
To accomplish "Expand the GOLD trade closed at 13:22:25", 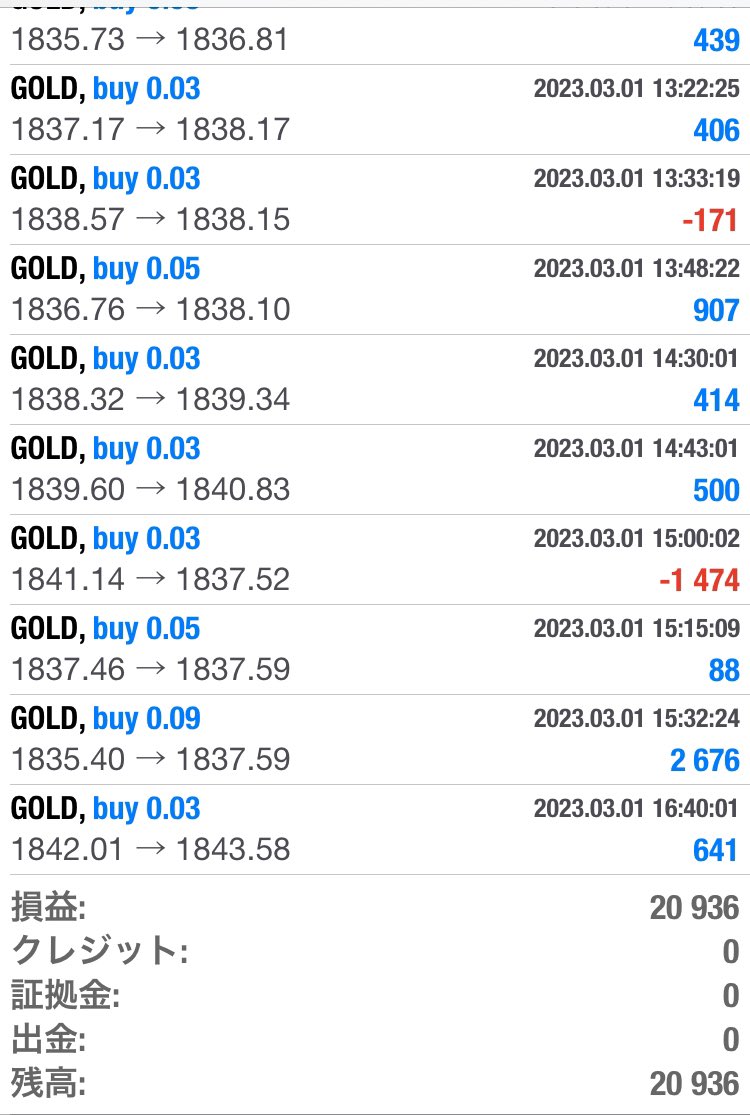I will tap(375, 109).
